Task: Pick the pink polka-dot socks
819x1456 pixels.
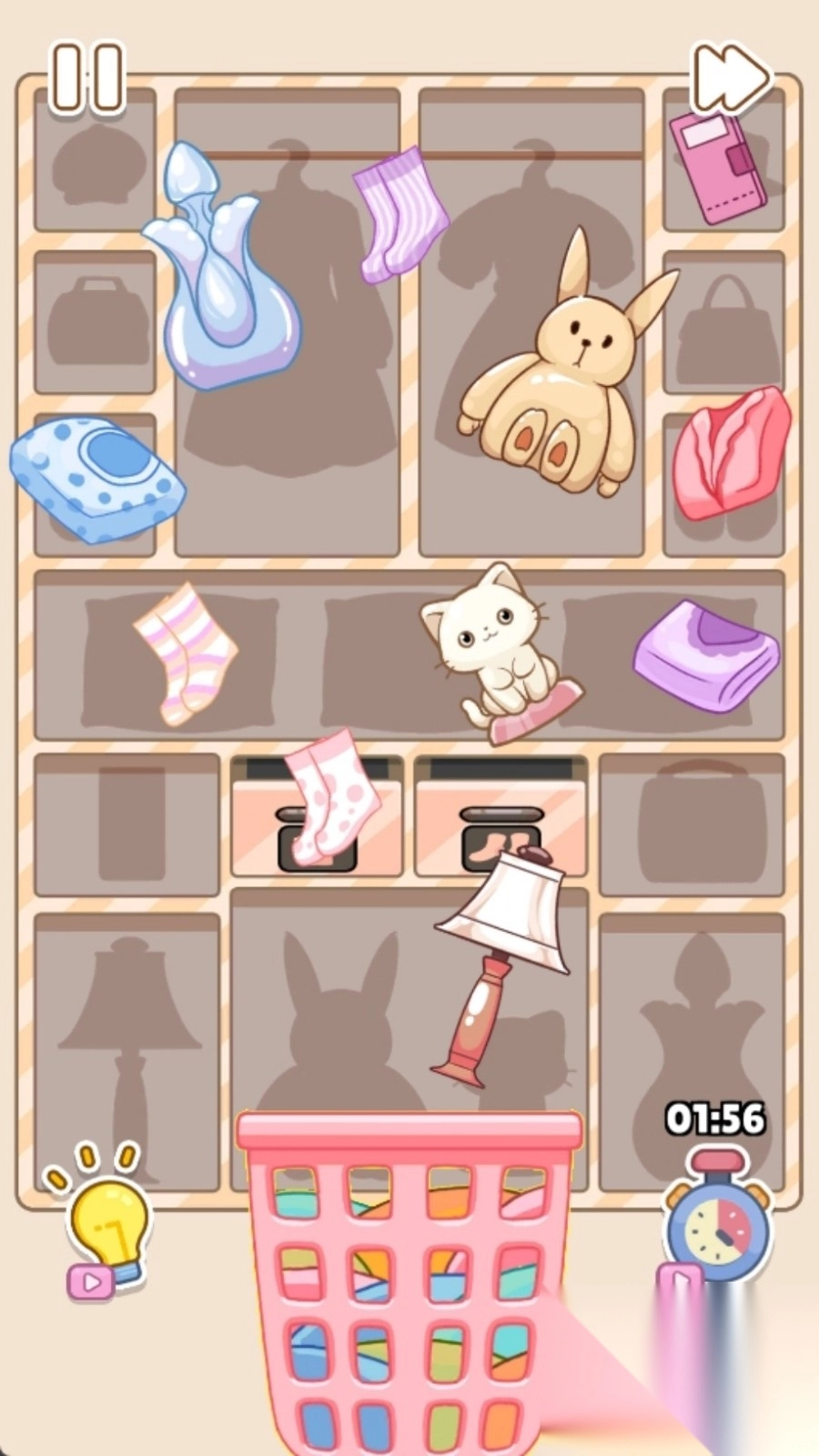Action: pos(329,796)
